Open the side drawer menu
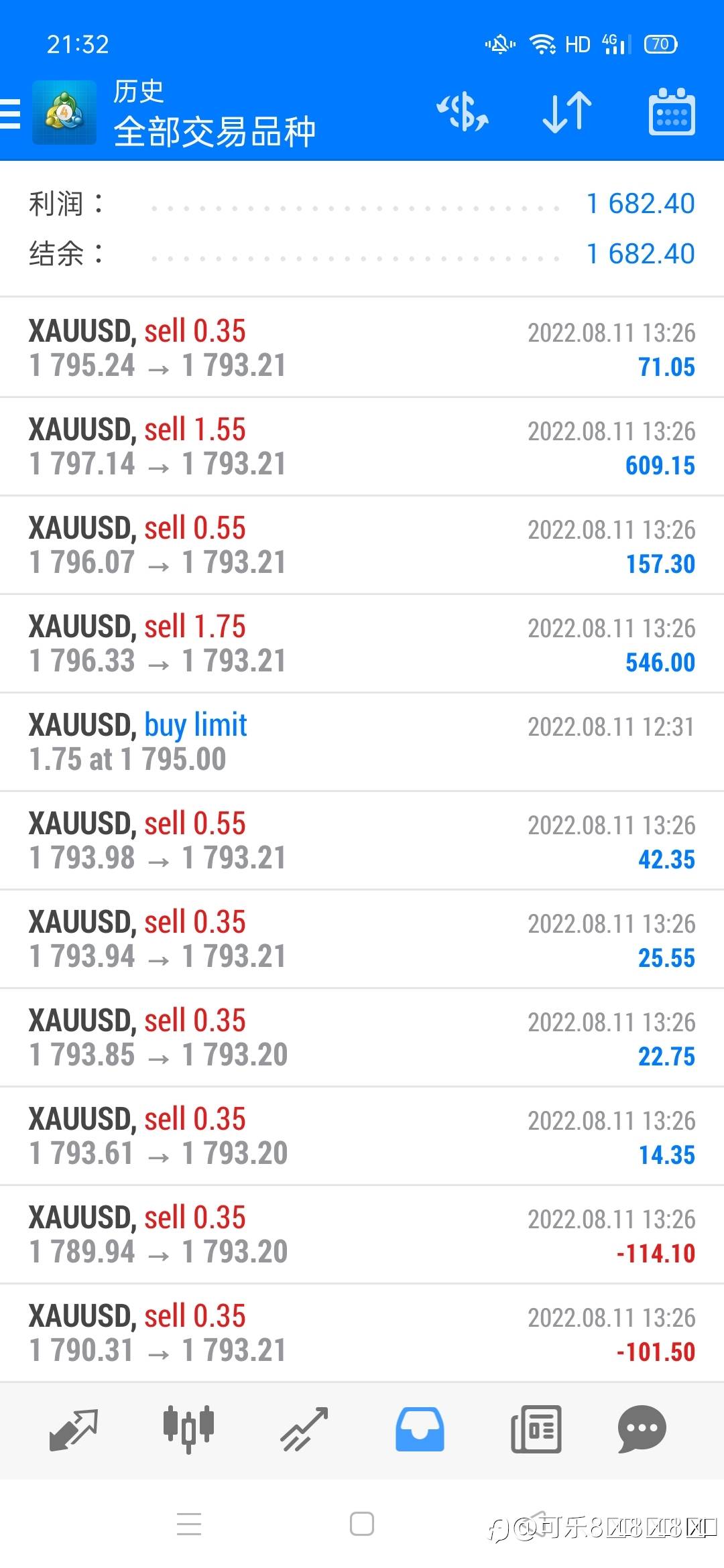 pos(11,113)
